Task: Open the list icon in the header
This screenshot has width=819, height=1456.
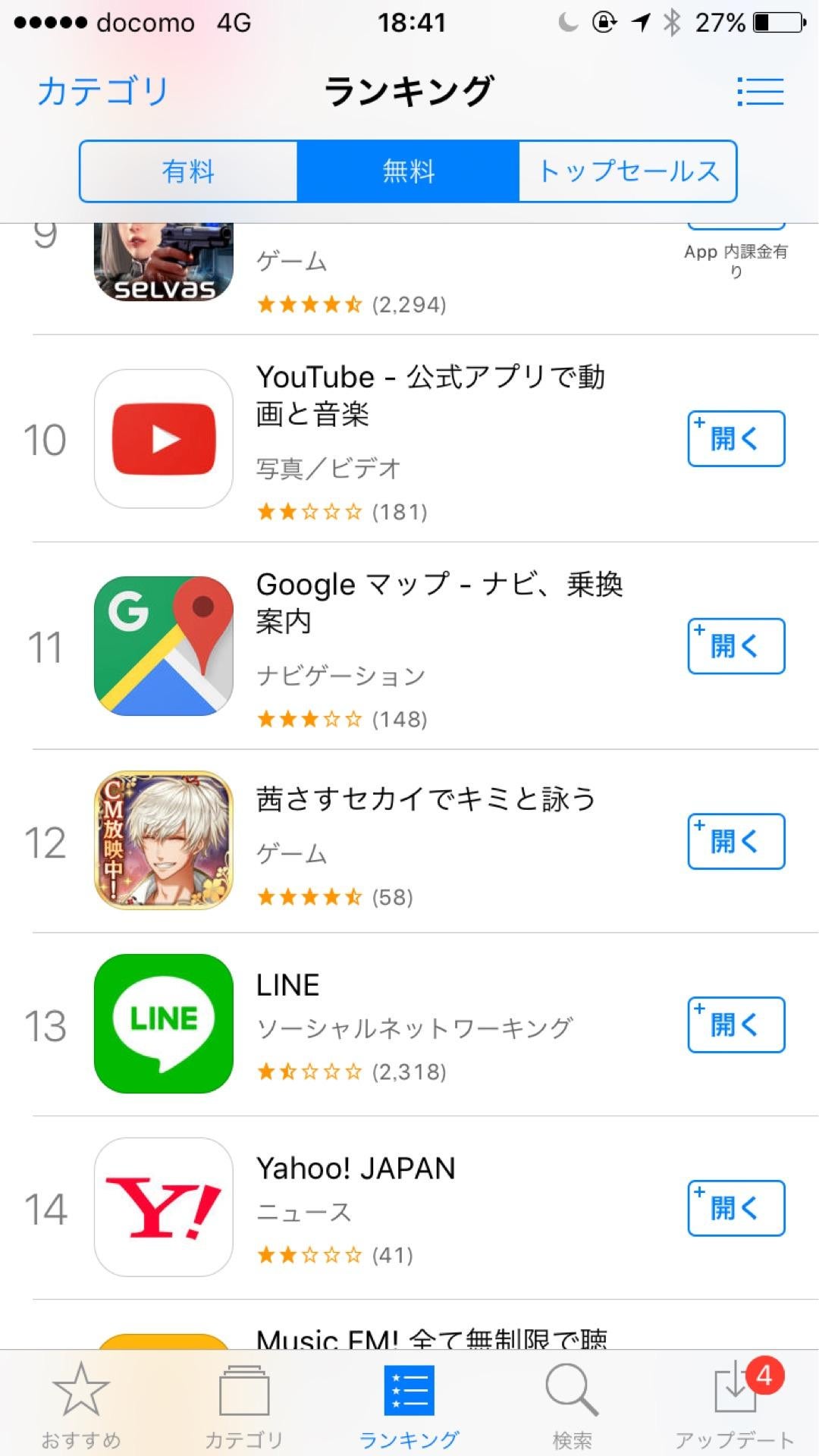Action: [x=760, y=92]
